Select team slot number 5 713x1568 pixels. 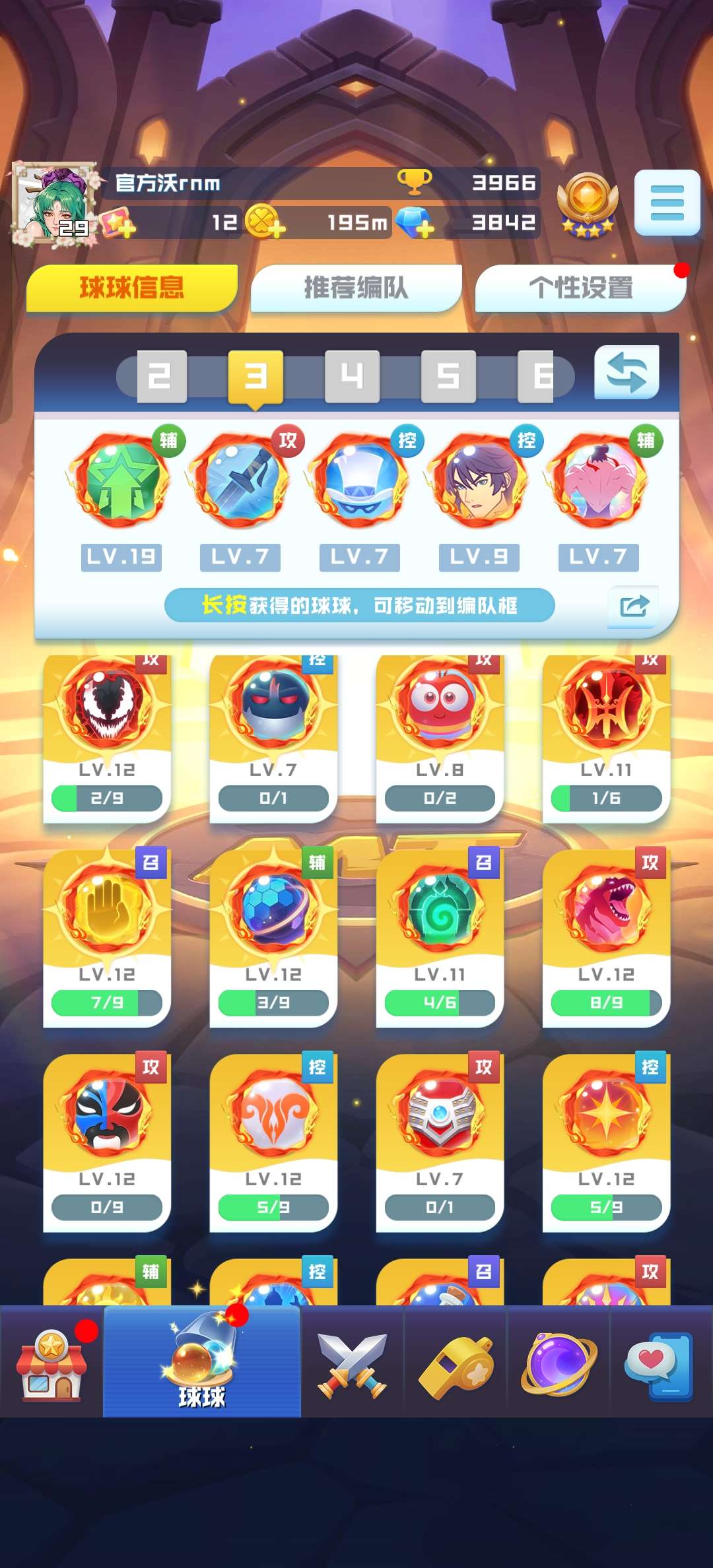tap(448, 377)
